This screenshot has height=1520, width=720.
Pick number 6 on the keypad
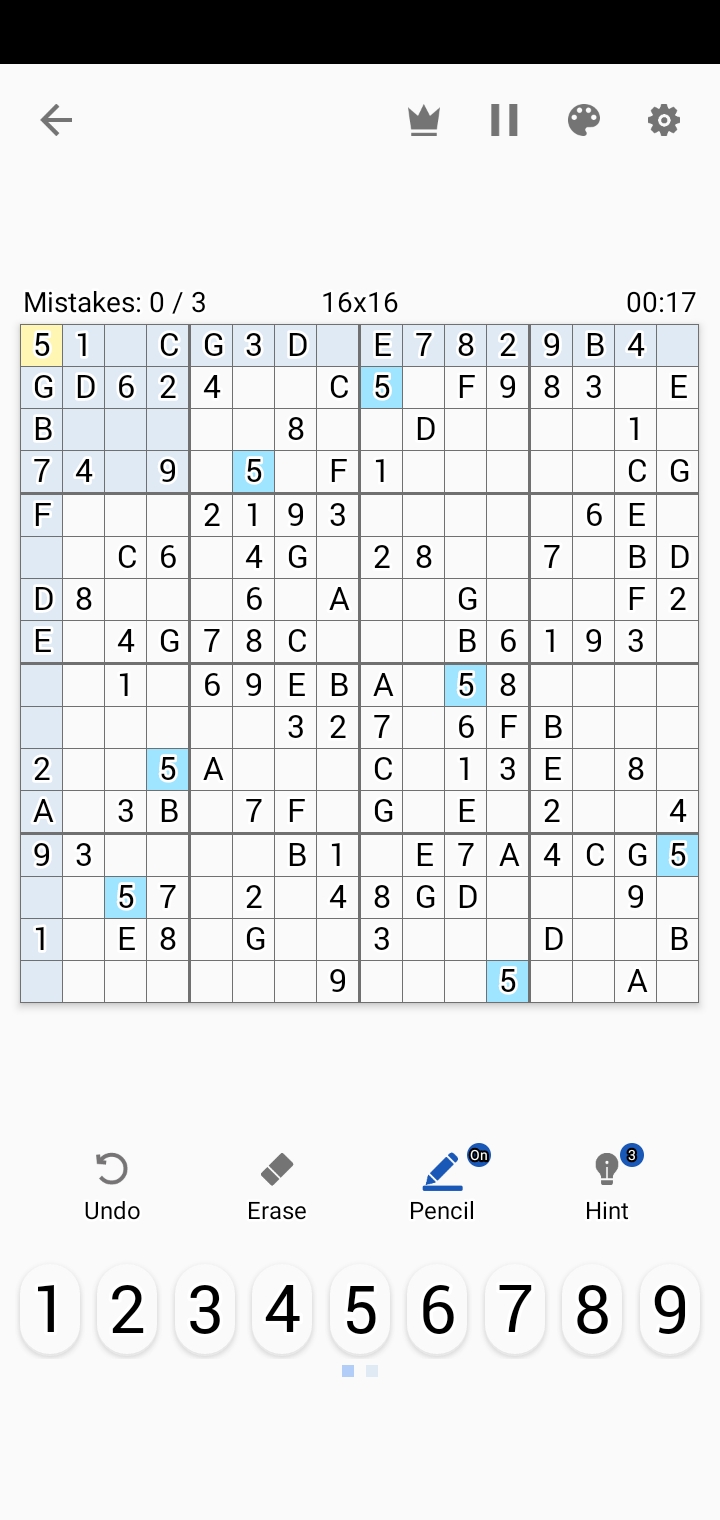click(x=437, y=1308)
